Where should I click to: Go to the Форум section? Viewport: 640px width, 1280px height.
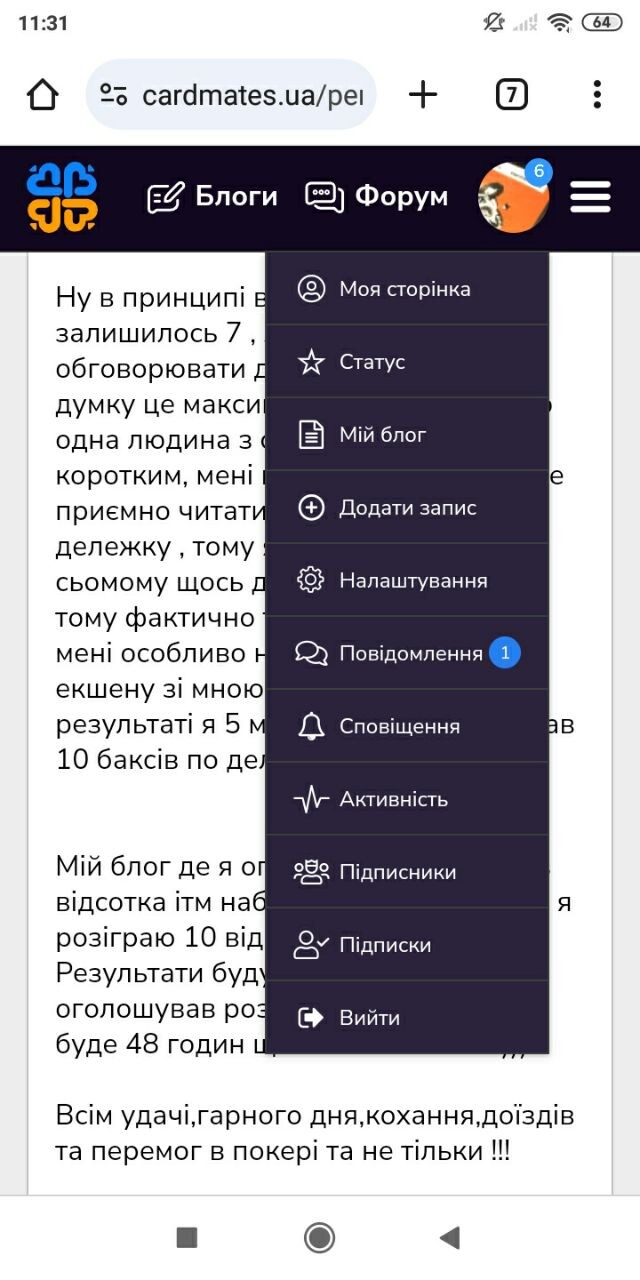point(377,197)
